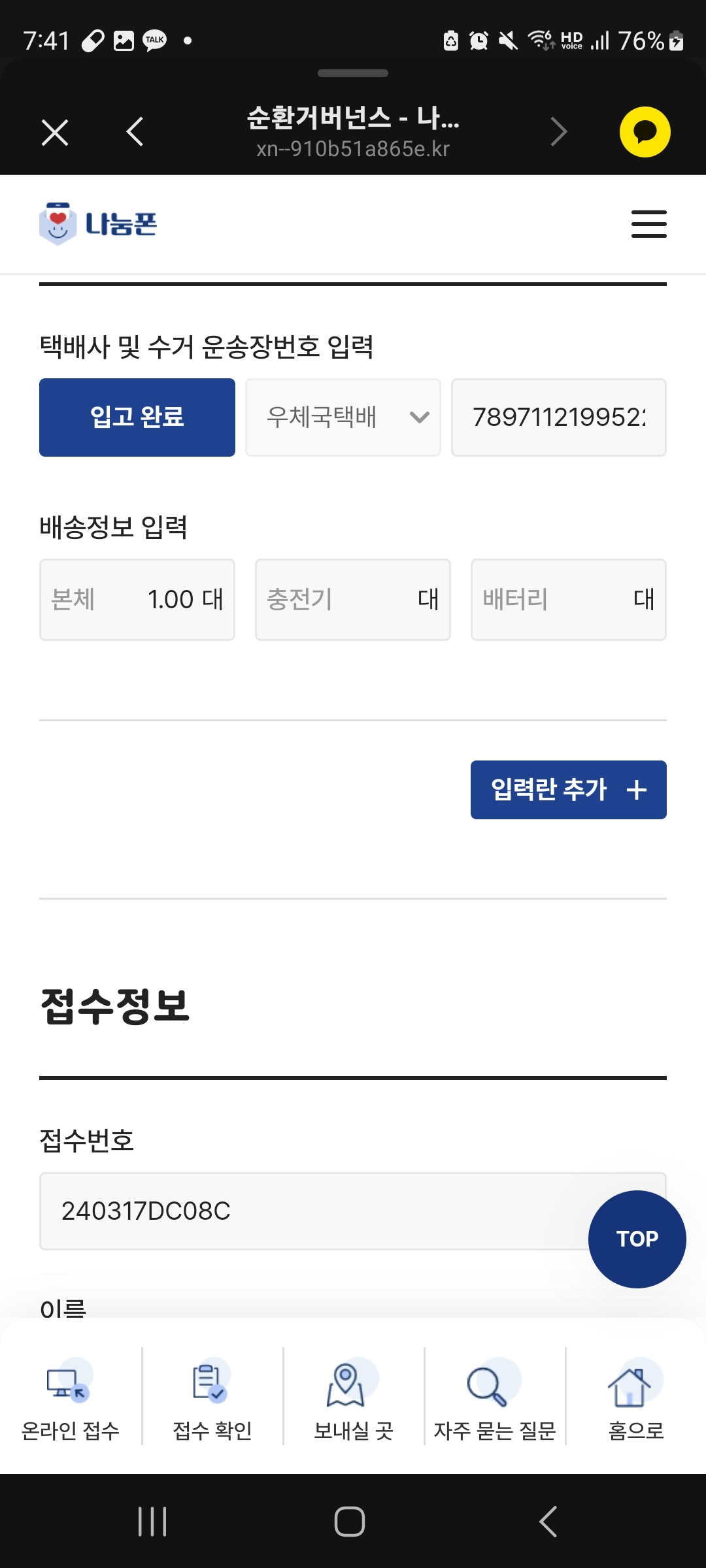
Task: Edit the tracking number field
Action: [x=559, y=417]
